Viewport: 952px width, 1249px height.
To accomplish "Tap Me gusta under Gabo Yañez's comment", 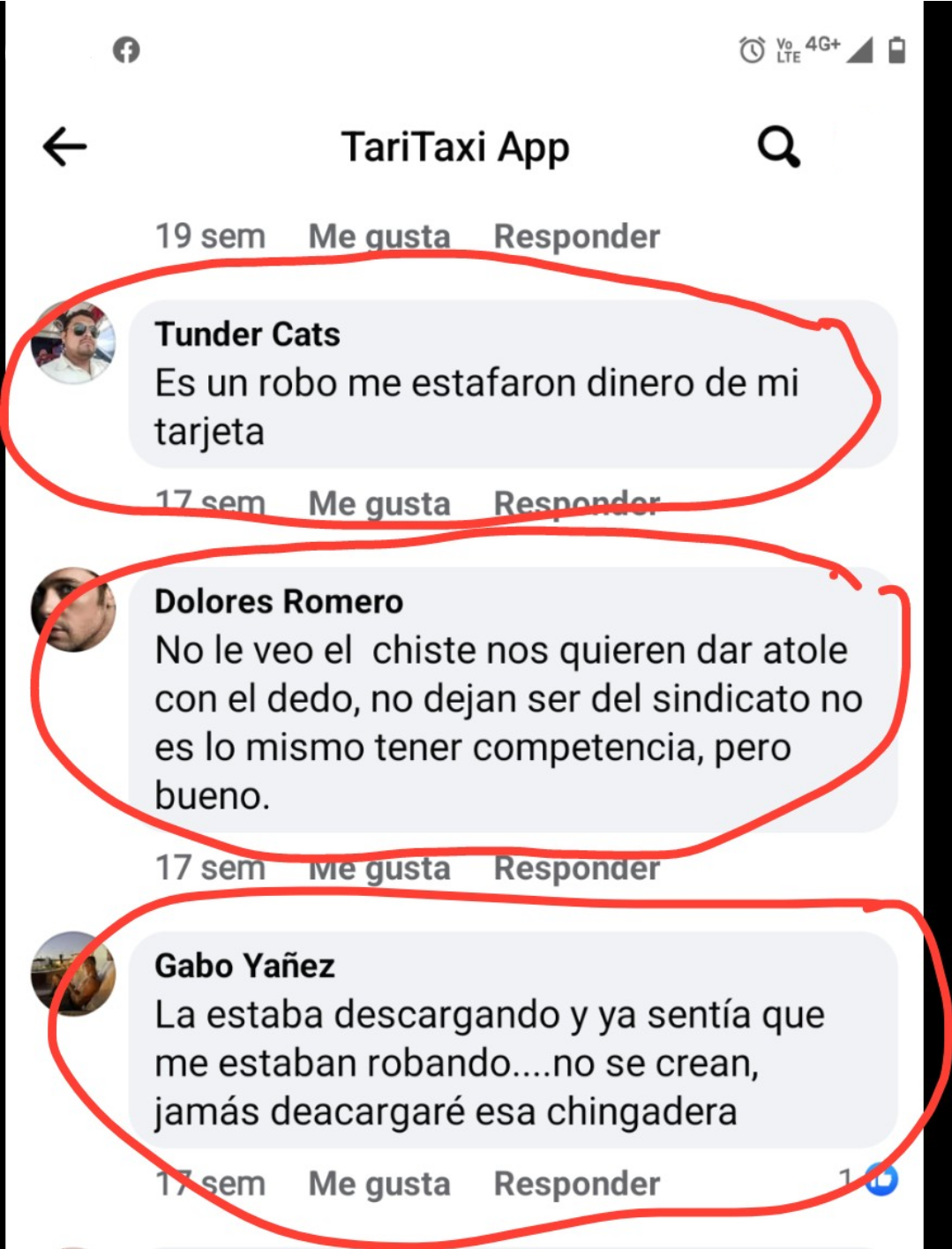I will coord(379,1184).
